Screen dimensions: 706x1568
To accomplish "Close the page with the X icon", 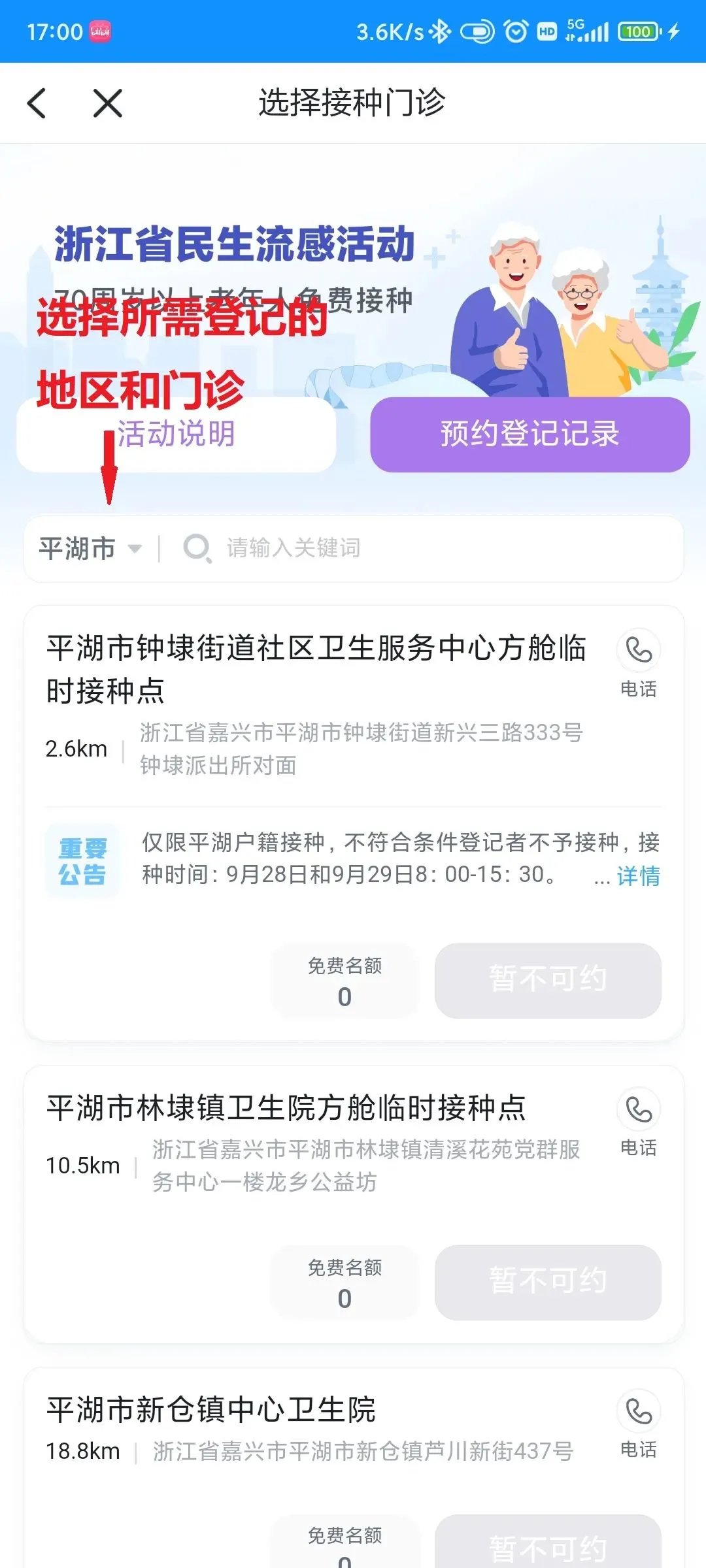I will [108, 103].
